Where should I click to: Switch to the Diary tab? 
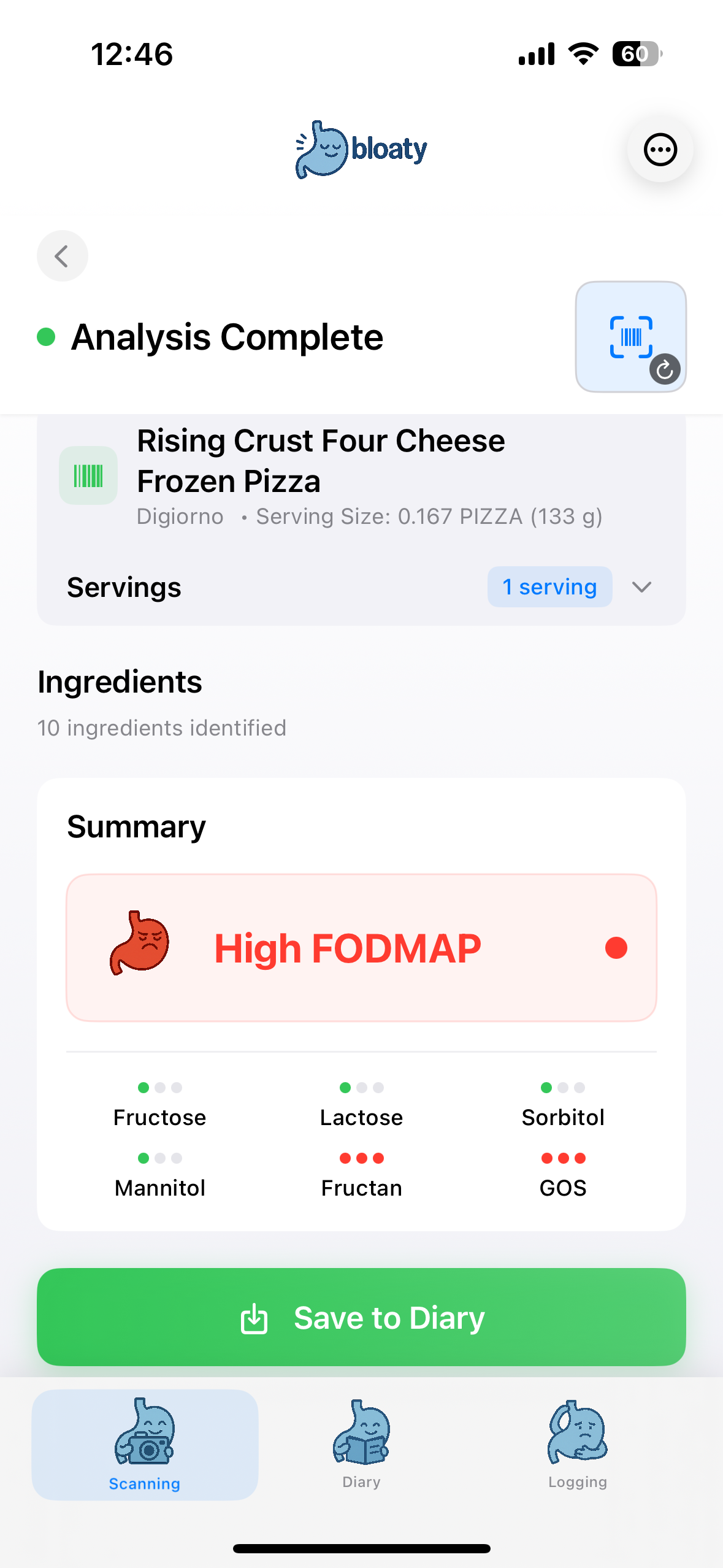point(361,1444)
